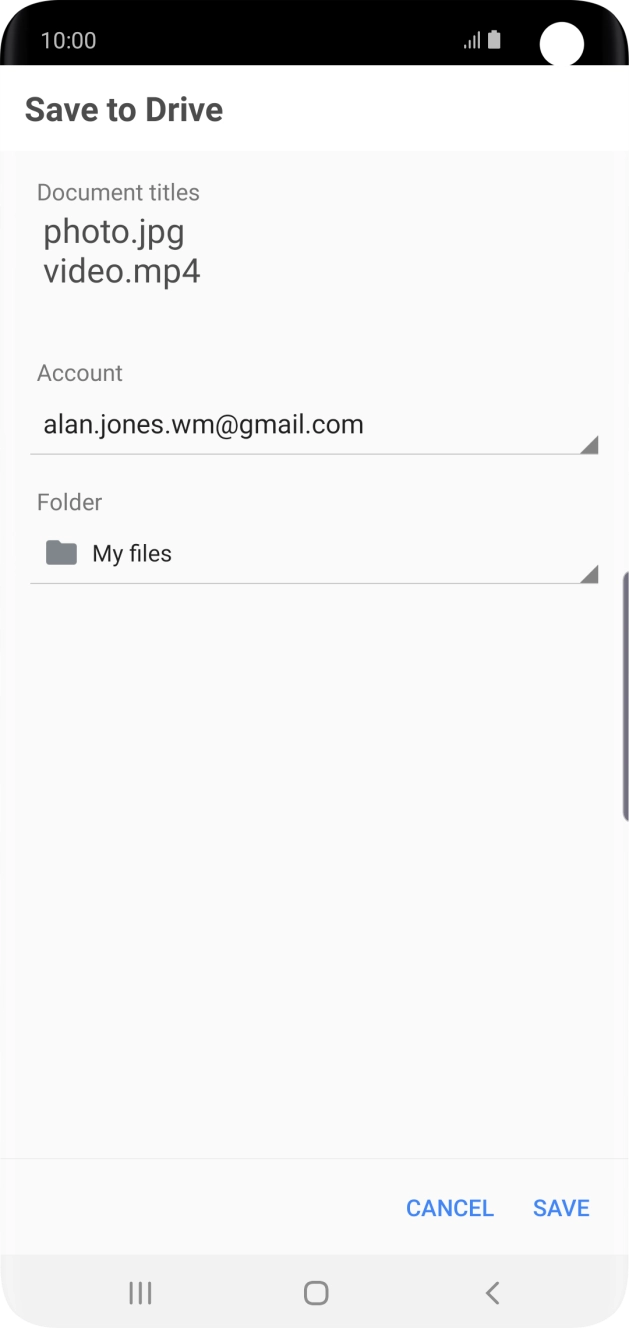This screenshot has height=1328, width=629.
Task: Cancel saving to Drive
Action: (x=449, y=1208)
